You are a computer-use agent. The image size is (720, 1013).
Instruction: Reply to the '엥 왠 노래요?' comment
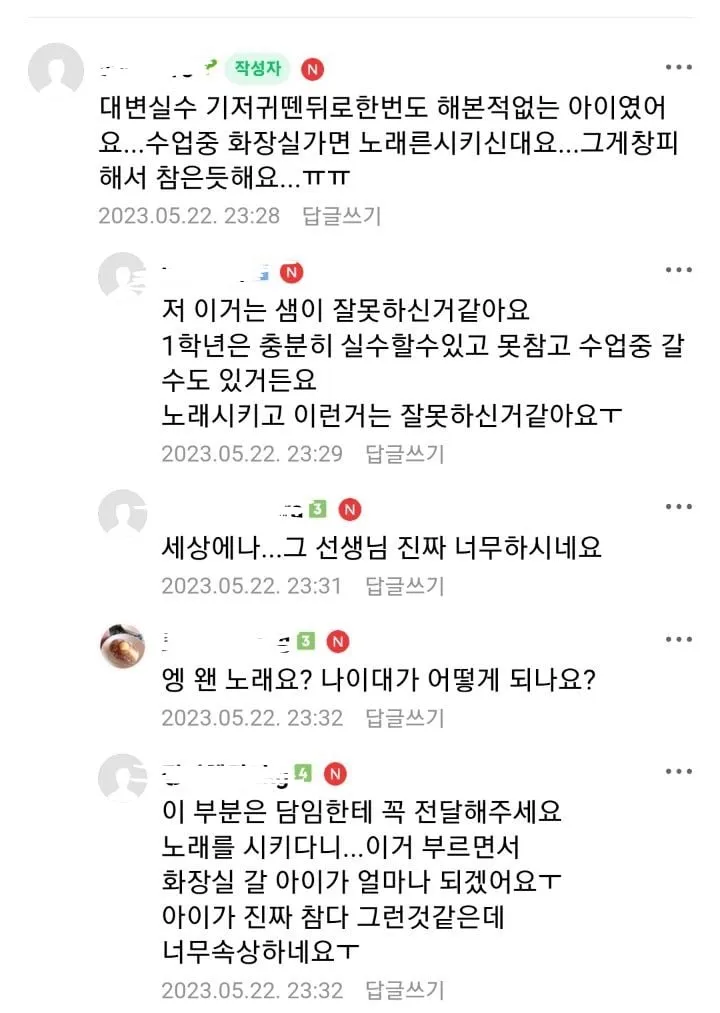tap(403, 718)
